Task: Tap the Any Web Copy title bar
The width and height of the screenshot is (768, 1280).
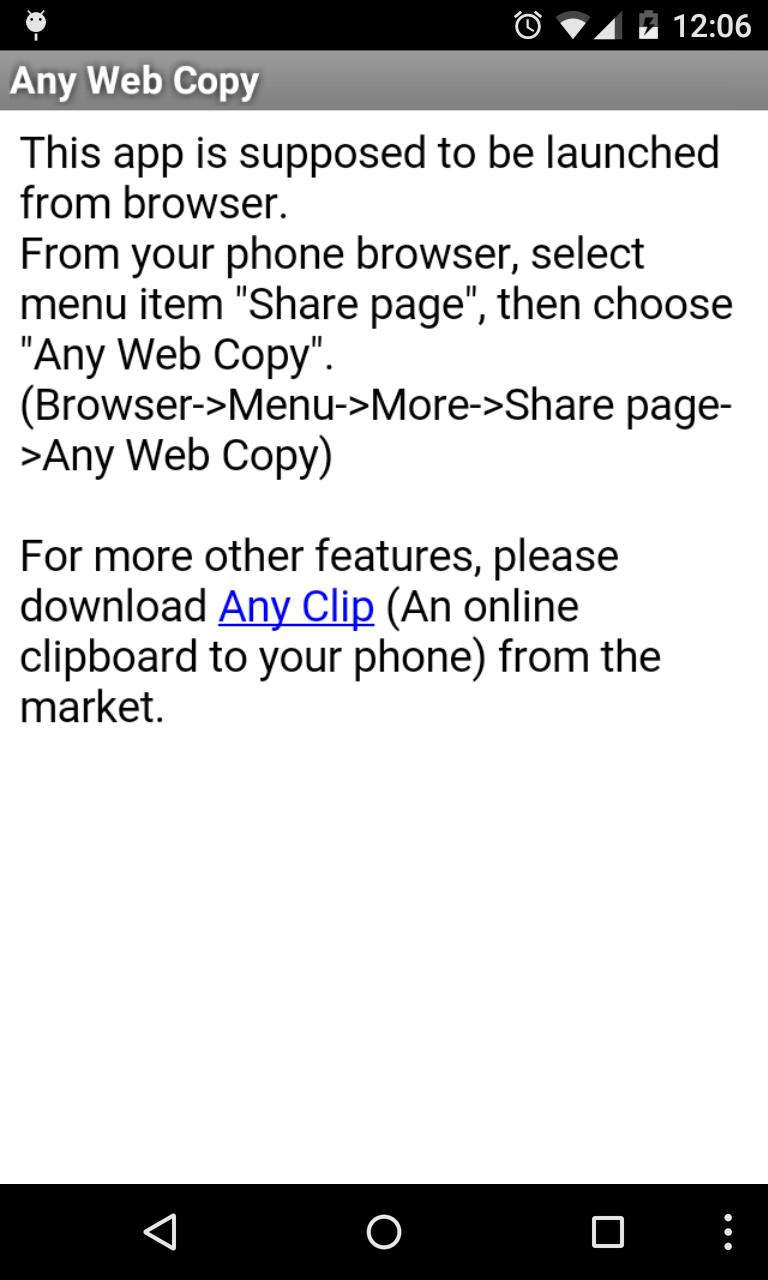Action: point(133,80)
